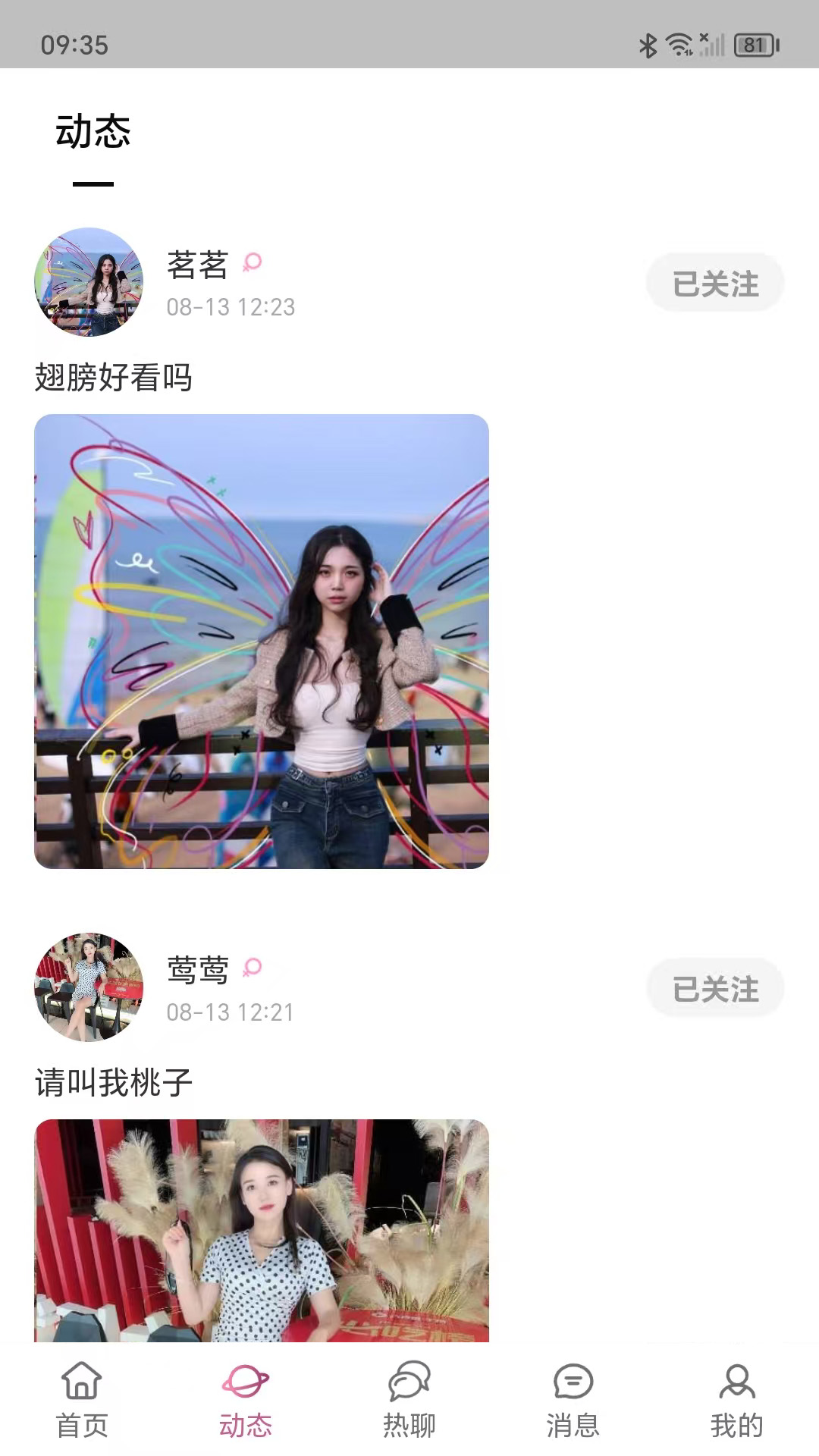
Task: Go to the 首页 tab
Action: [82, 1400]
